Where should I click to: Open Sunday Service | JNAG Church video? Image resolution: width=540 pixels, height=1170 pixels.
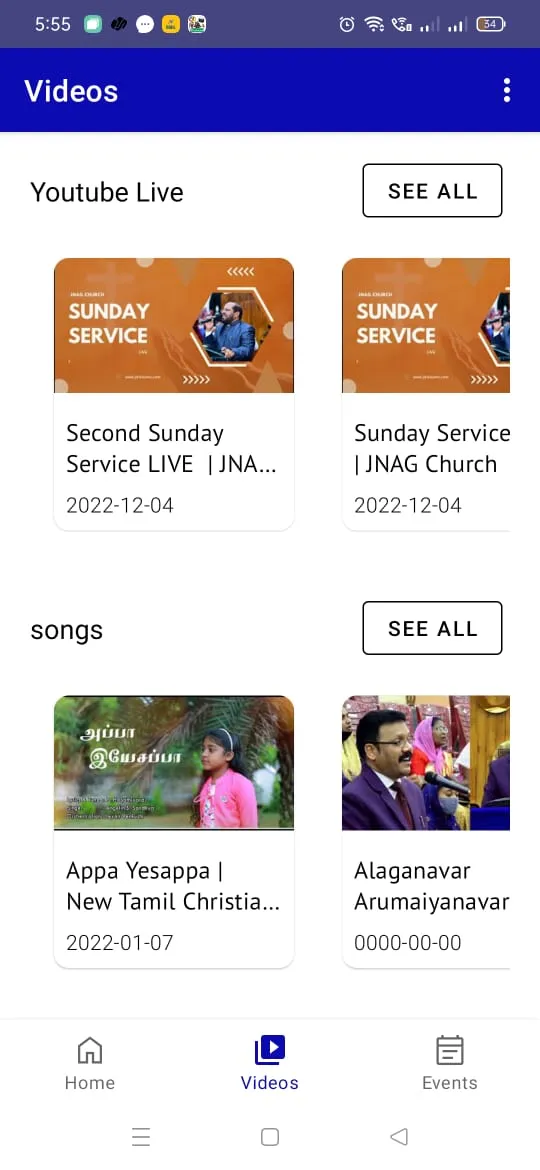tap(426, 394)
